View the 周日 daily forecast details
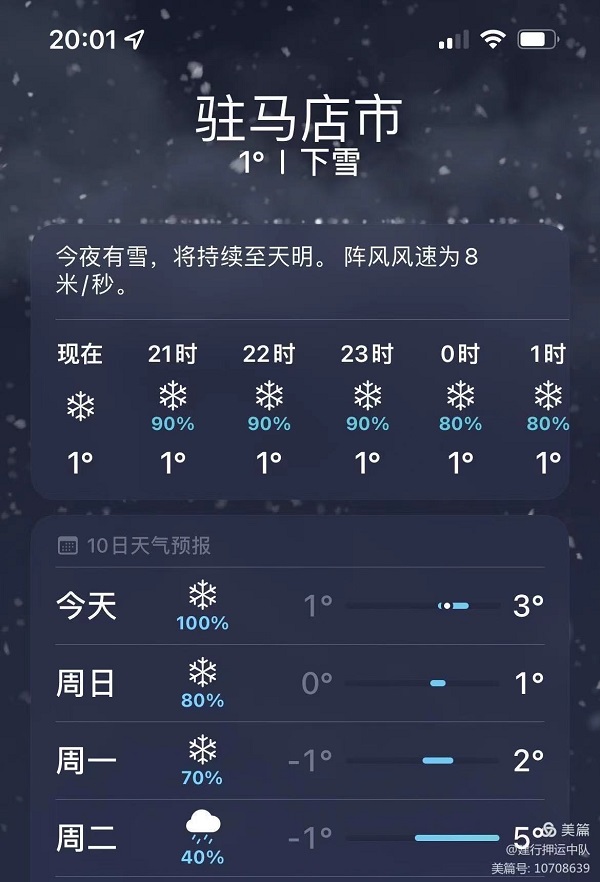600x882 pixels. [300, 683]
